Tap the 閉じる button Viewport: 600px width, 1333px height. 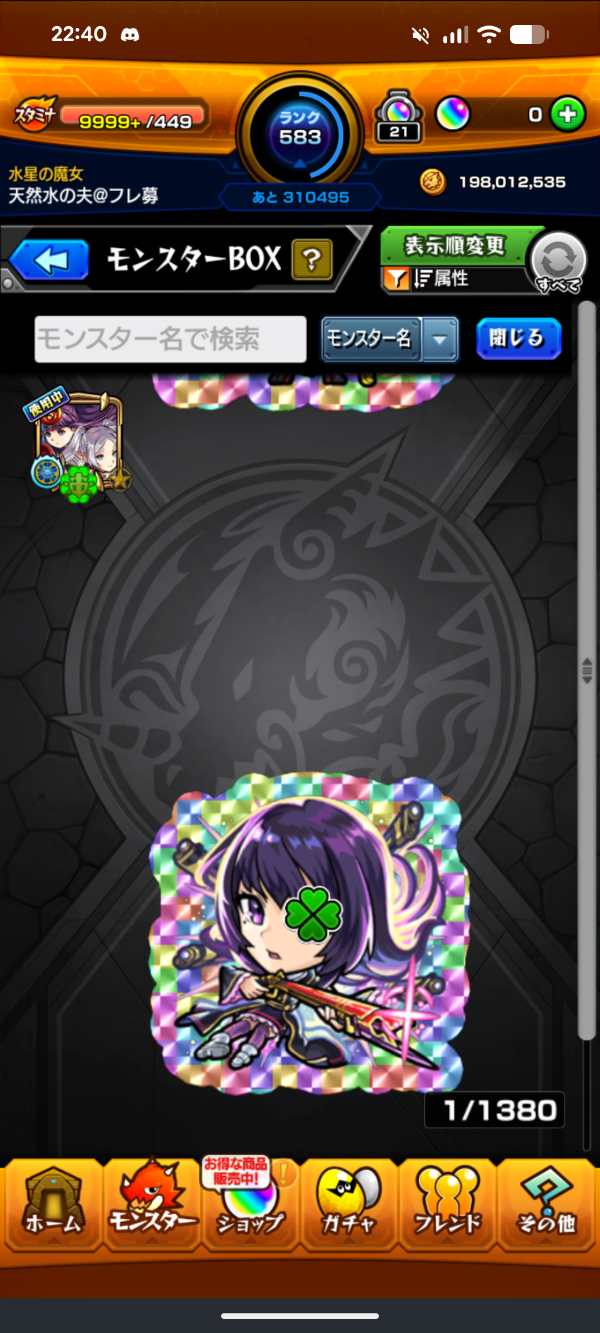point(518,338)
